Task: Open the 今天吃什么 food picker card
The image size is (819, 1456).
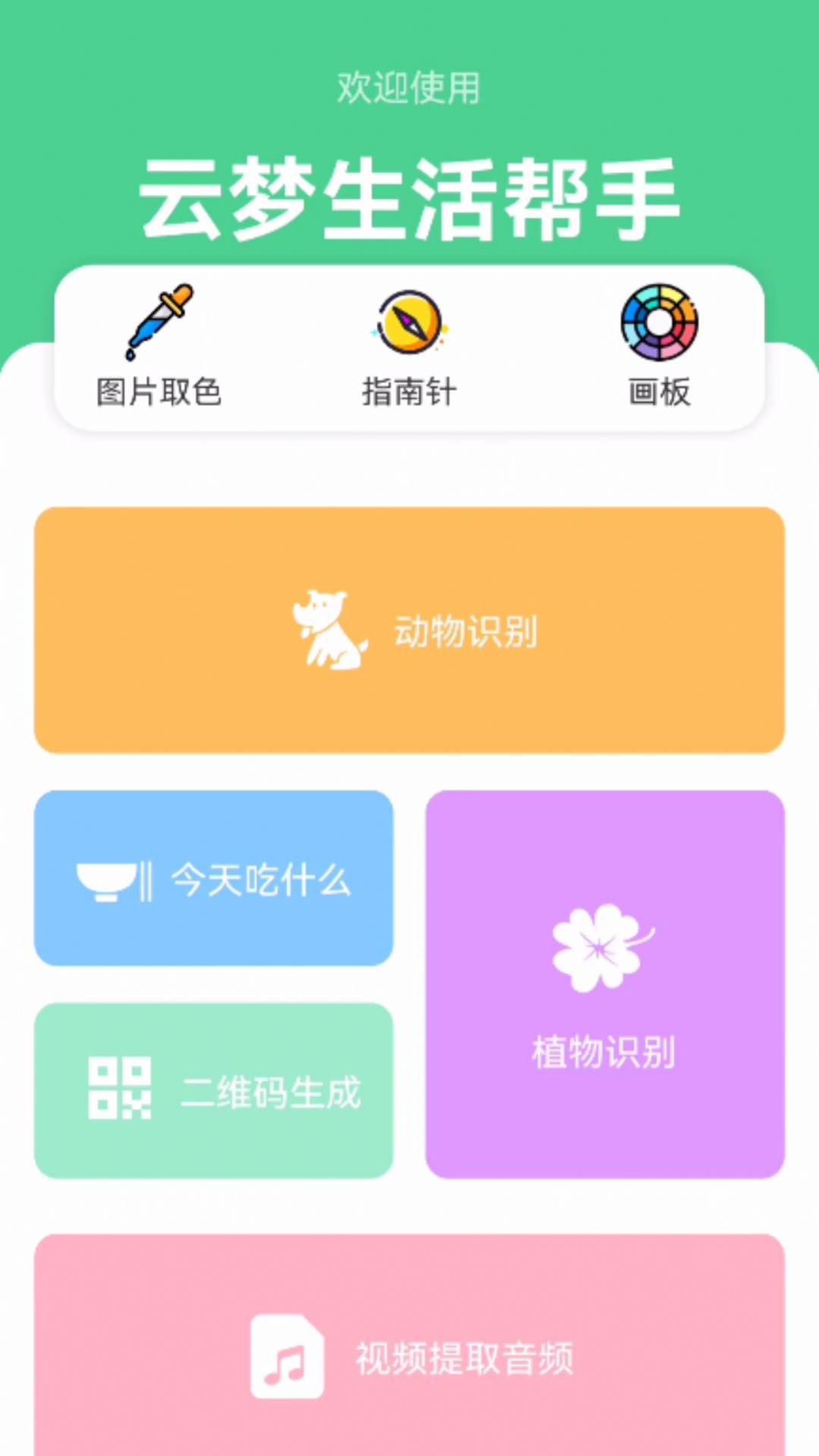Action: pos(215,880)
